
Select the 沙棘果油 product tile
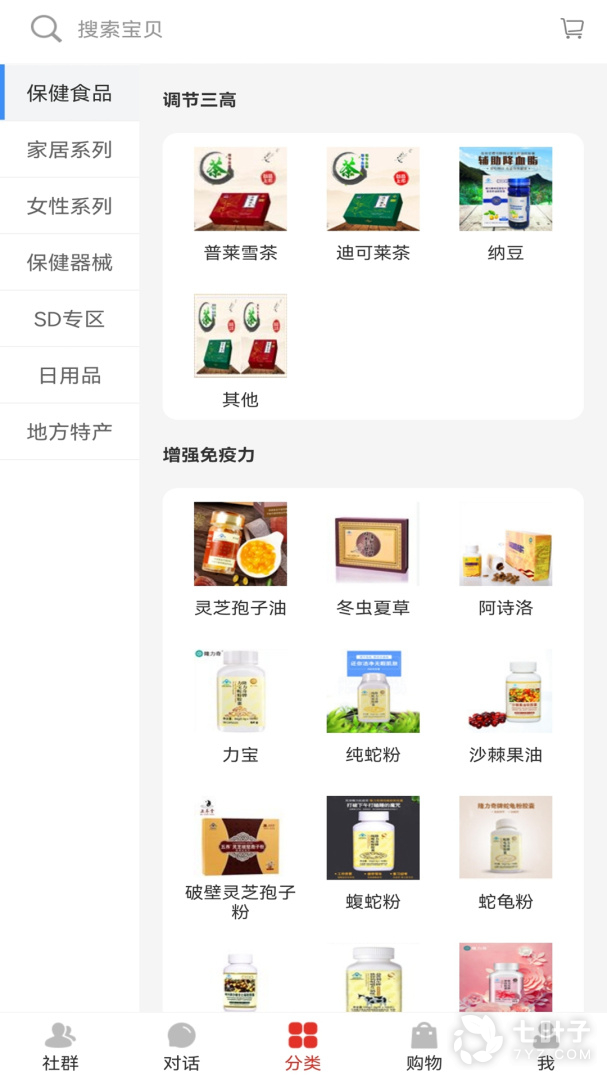pos(505,705)
